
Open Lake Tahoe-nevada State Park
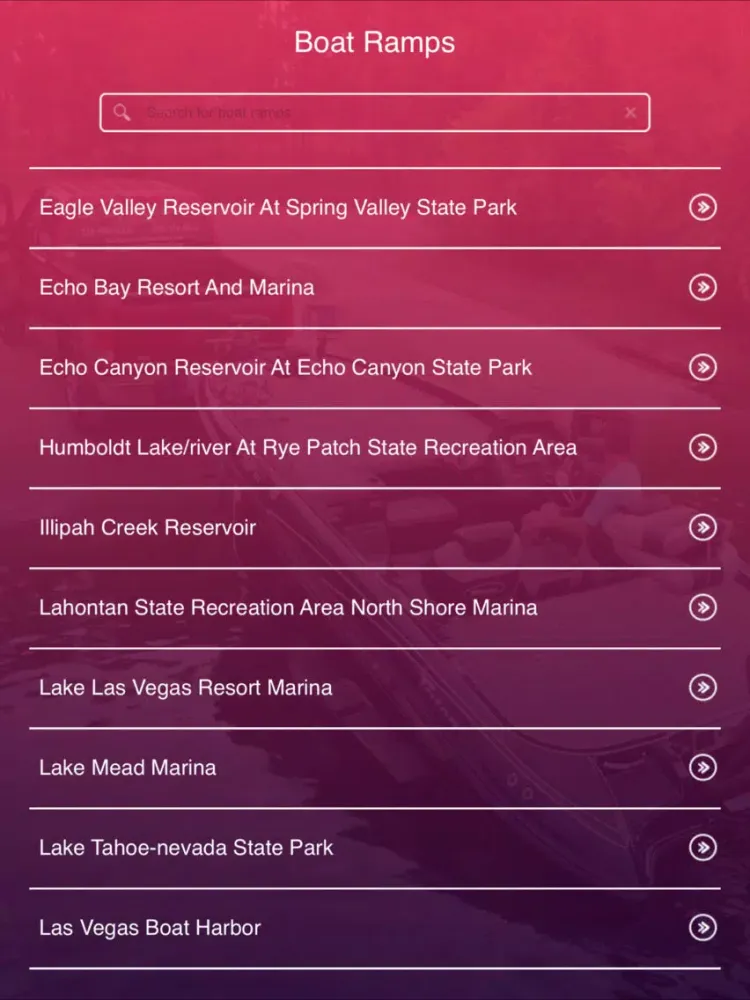click(x=374, y=848)
